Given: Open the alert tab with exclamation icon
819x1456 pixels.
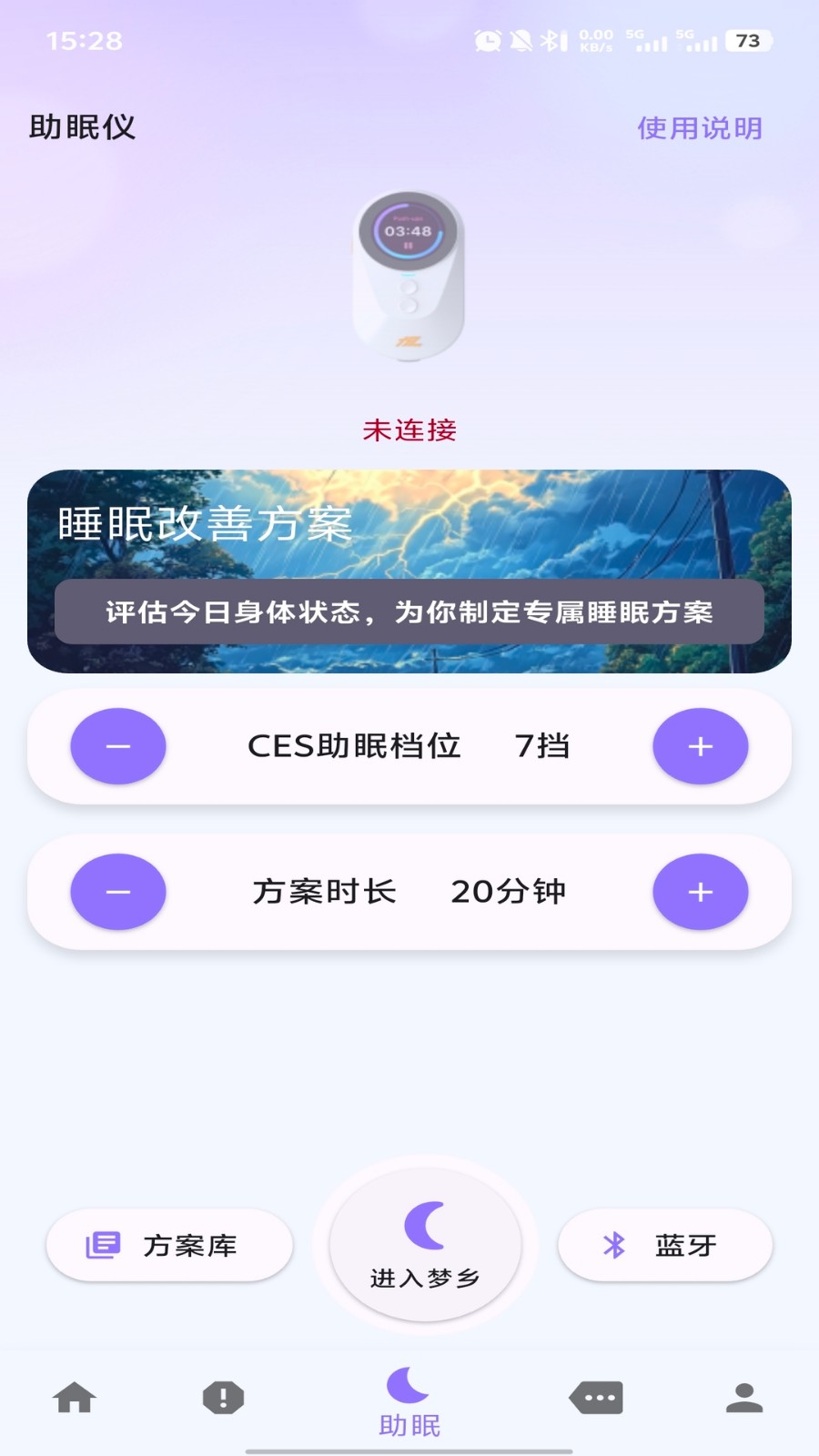Looking at the screenshot, I should 223,1398.
